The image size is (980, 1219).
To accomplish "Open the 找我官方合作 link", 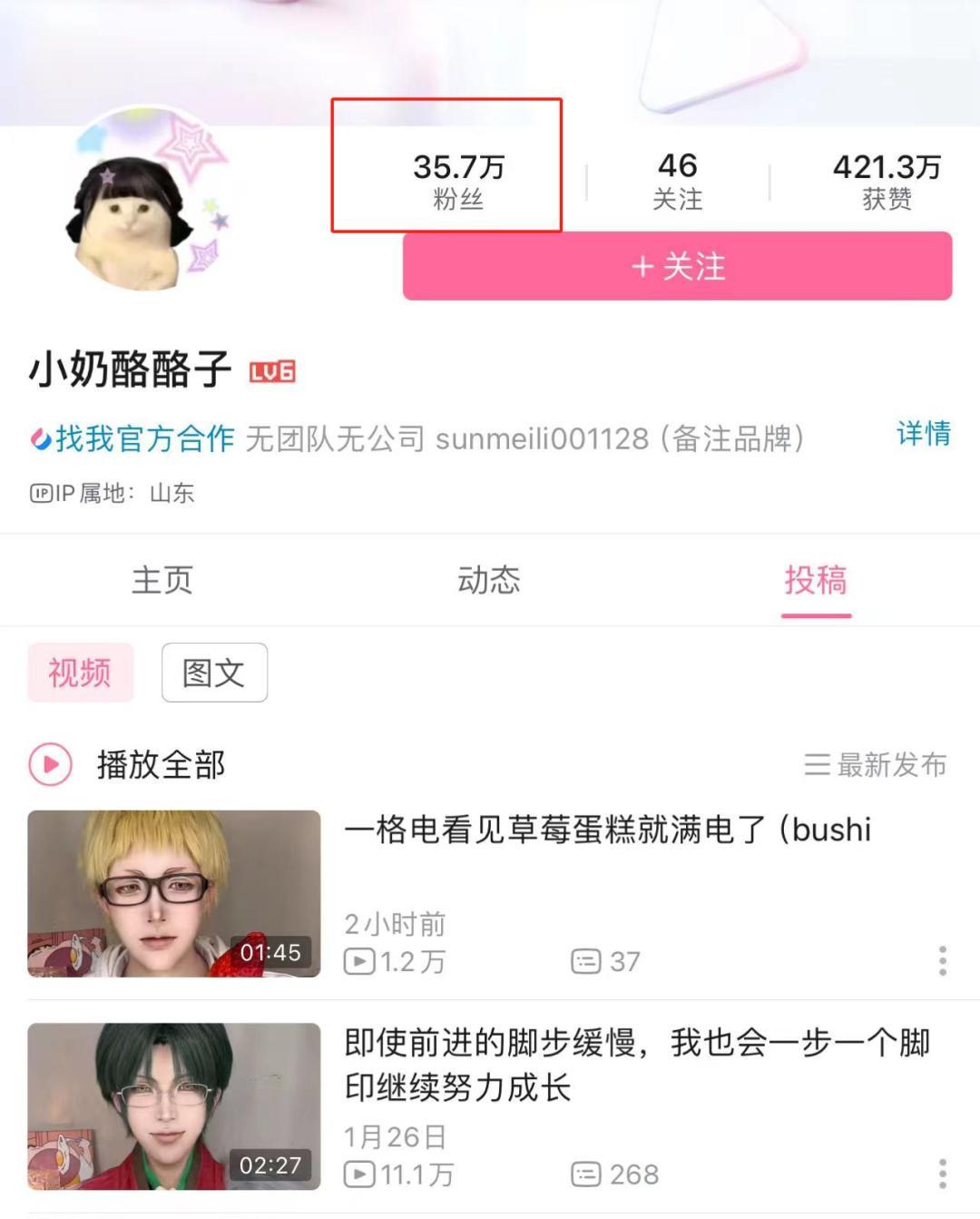I will pyautogui.click(x=132, y=439).
